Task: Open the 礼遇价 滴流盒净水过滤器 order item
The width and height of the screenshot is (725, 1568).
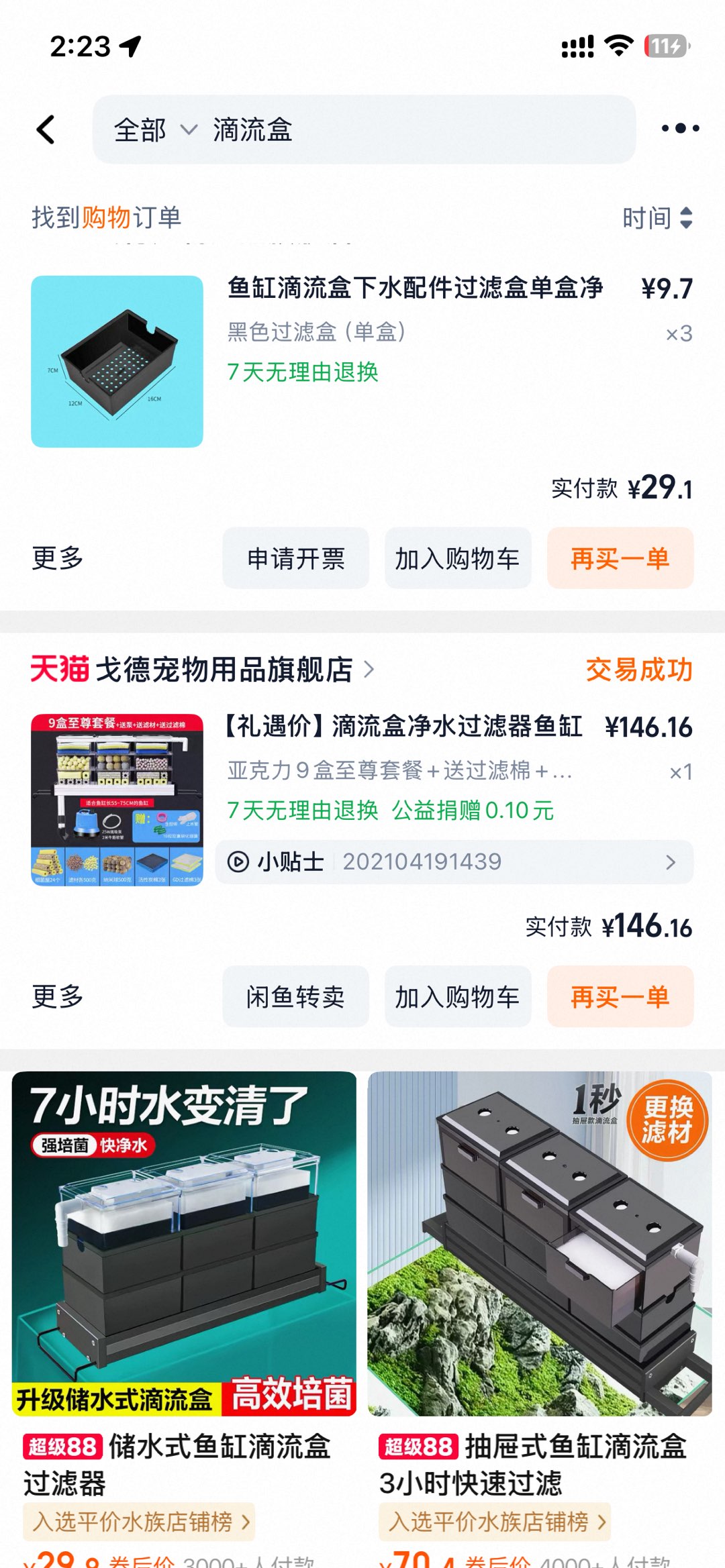Action: pyautogui.click(x=403, y=727)
